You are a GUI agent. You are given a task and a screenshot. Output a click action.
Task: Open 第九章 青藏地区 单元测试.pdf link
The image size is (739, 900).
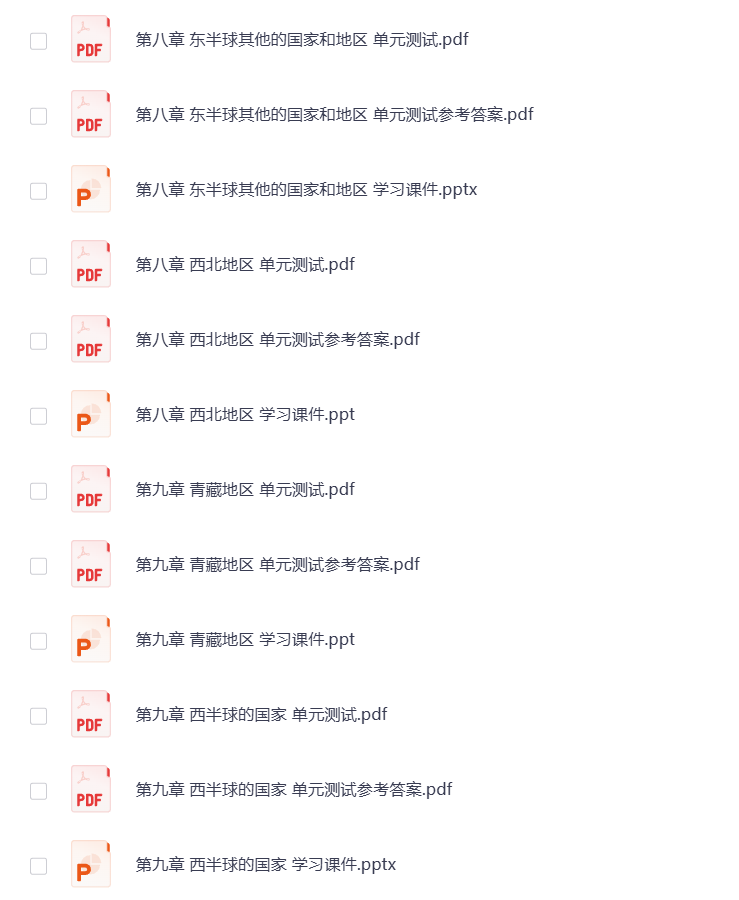pos(245,489)
